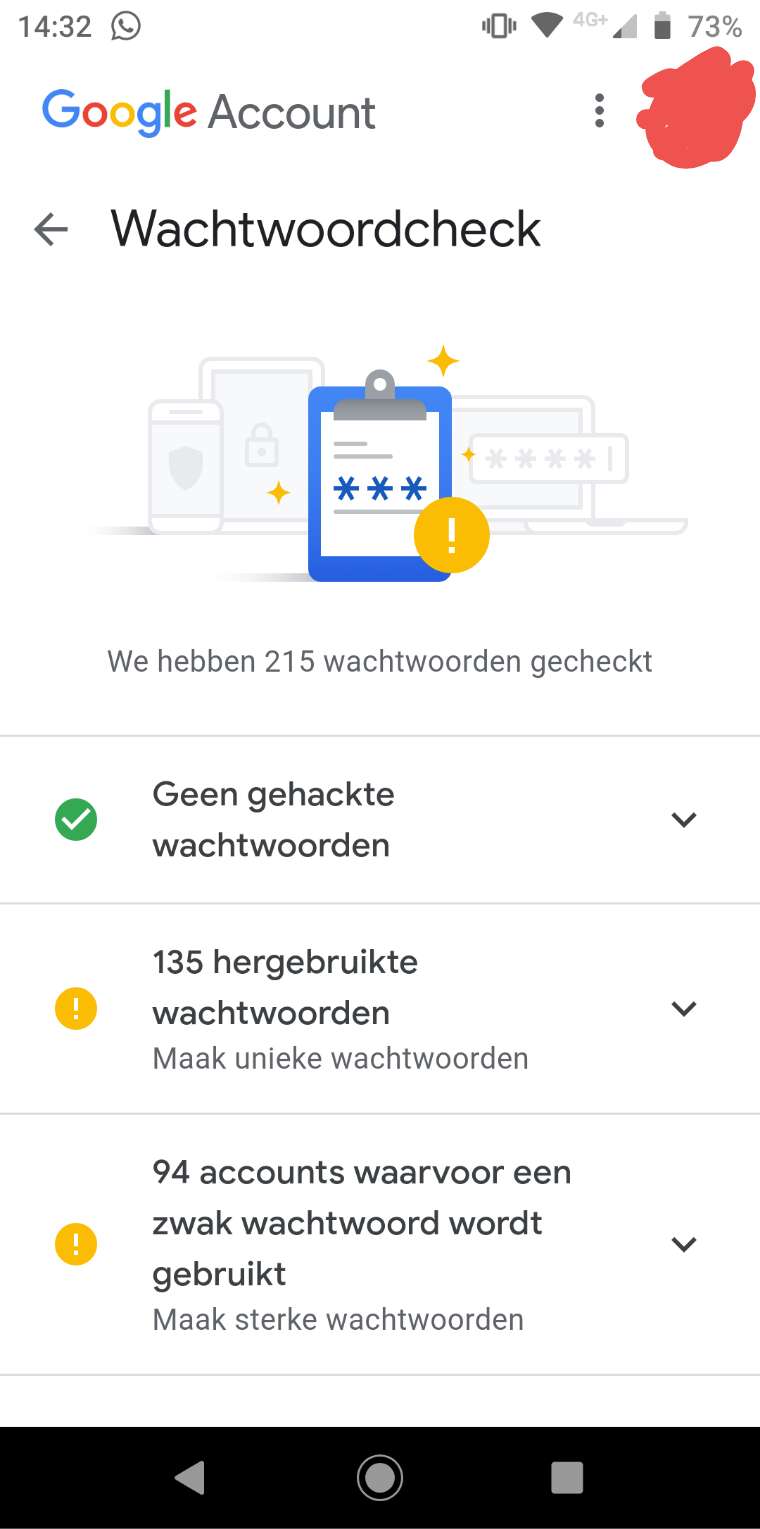Open recent apps via square button
760x1529 pixels.
(567, 1477)
